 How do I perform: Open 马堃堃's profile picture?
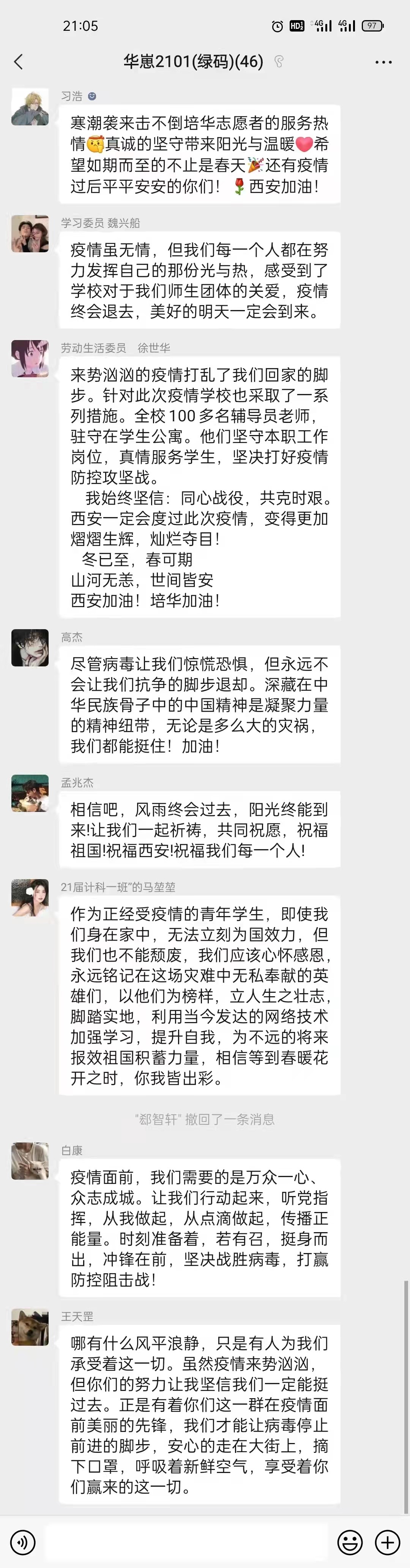(30, 898)
